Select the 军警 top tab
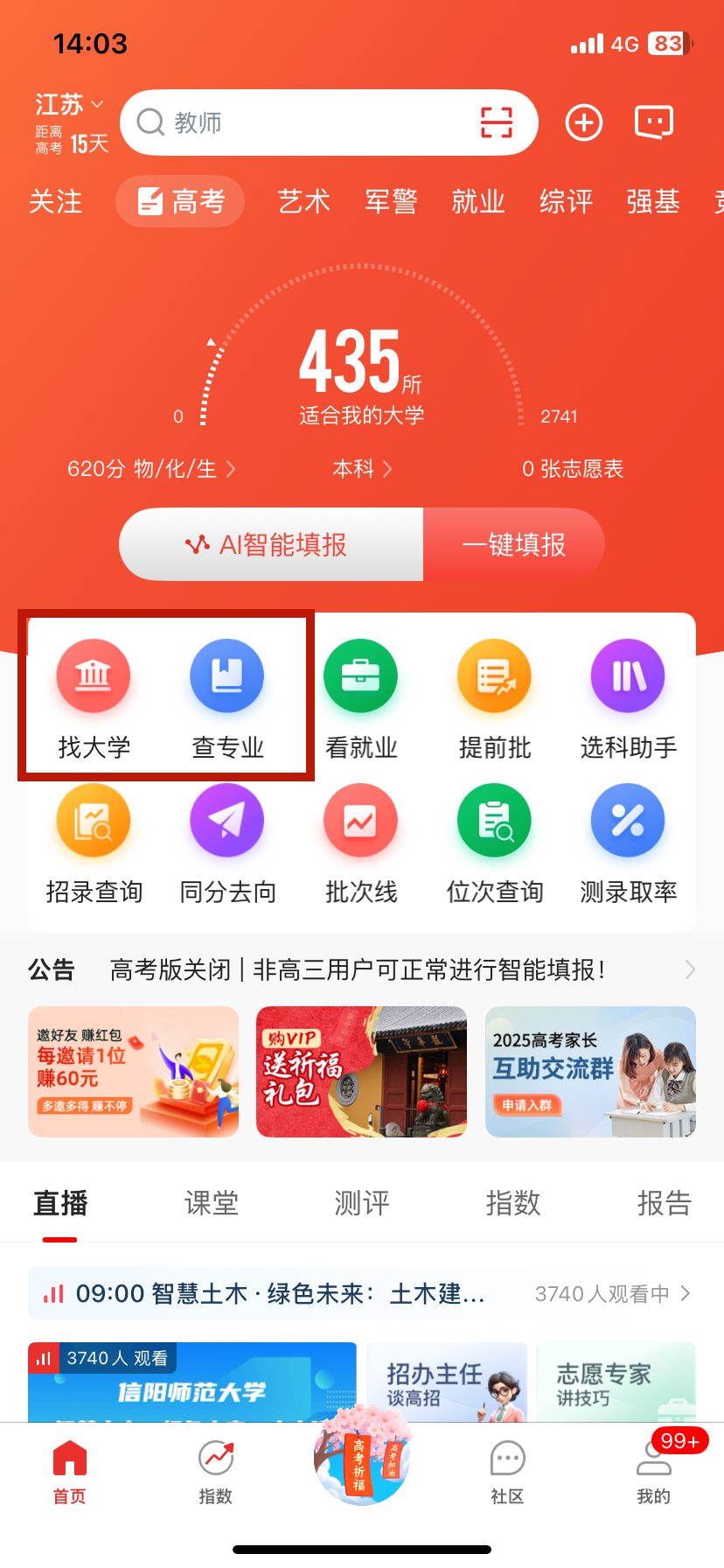The image size is (724, 1568). click(391, 202)
